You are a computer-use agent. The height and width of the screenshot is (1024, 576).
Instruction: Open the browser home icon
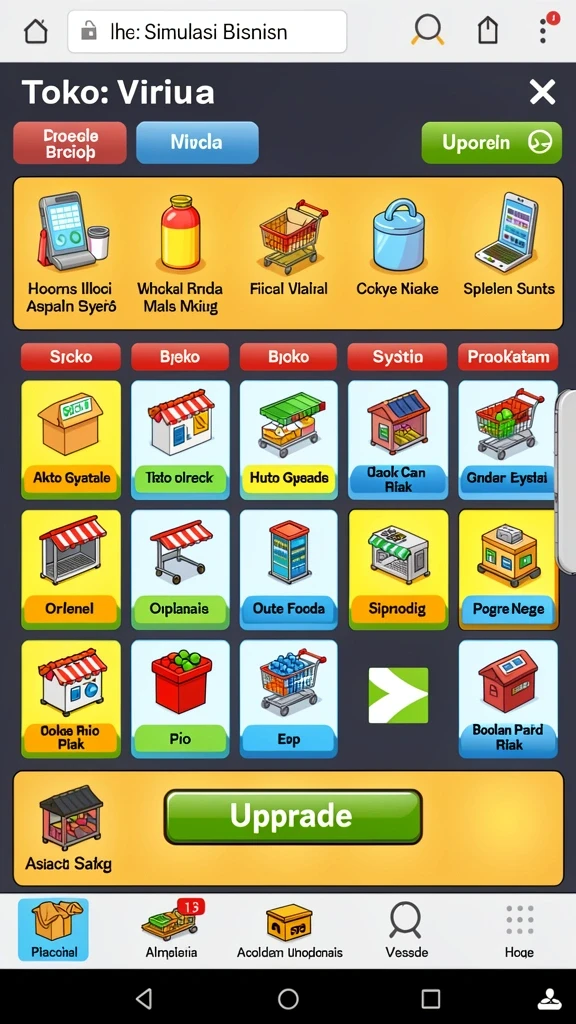click(36, 31)
